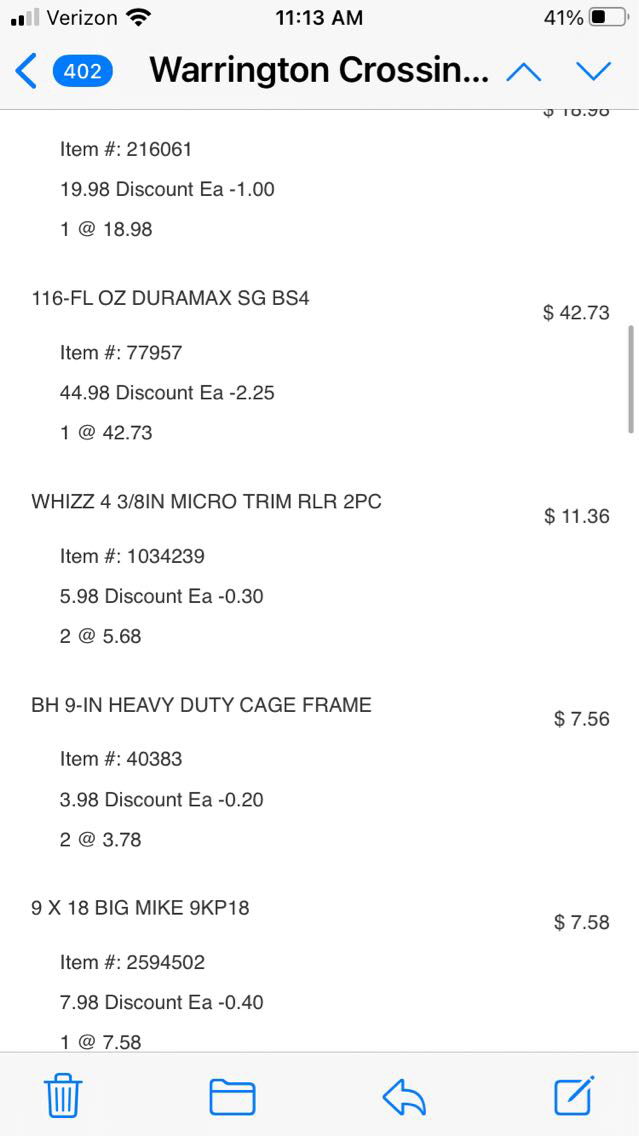This screenshot has height=1136, width=639.
Task: Move this email to a folder
Action: pos(232,1096)
